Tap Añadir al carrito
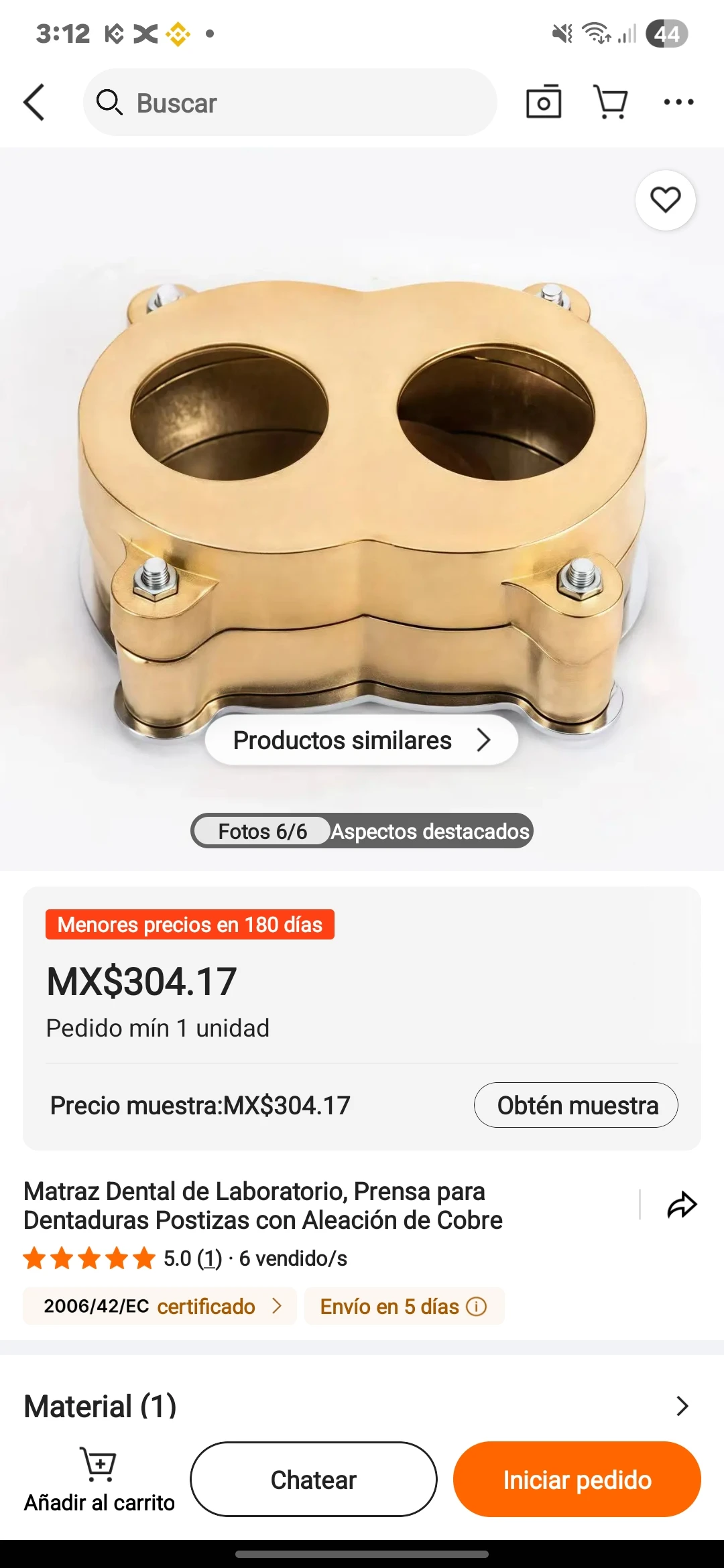 (x=99, y=1480)
